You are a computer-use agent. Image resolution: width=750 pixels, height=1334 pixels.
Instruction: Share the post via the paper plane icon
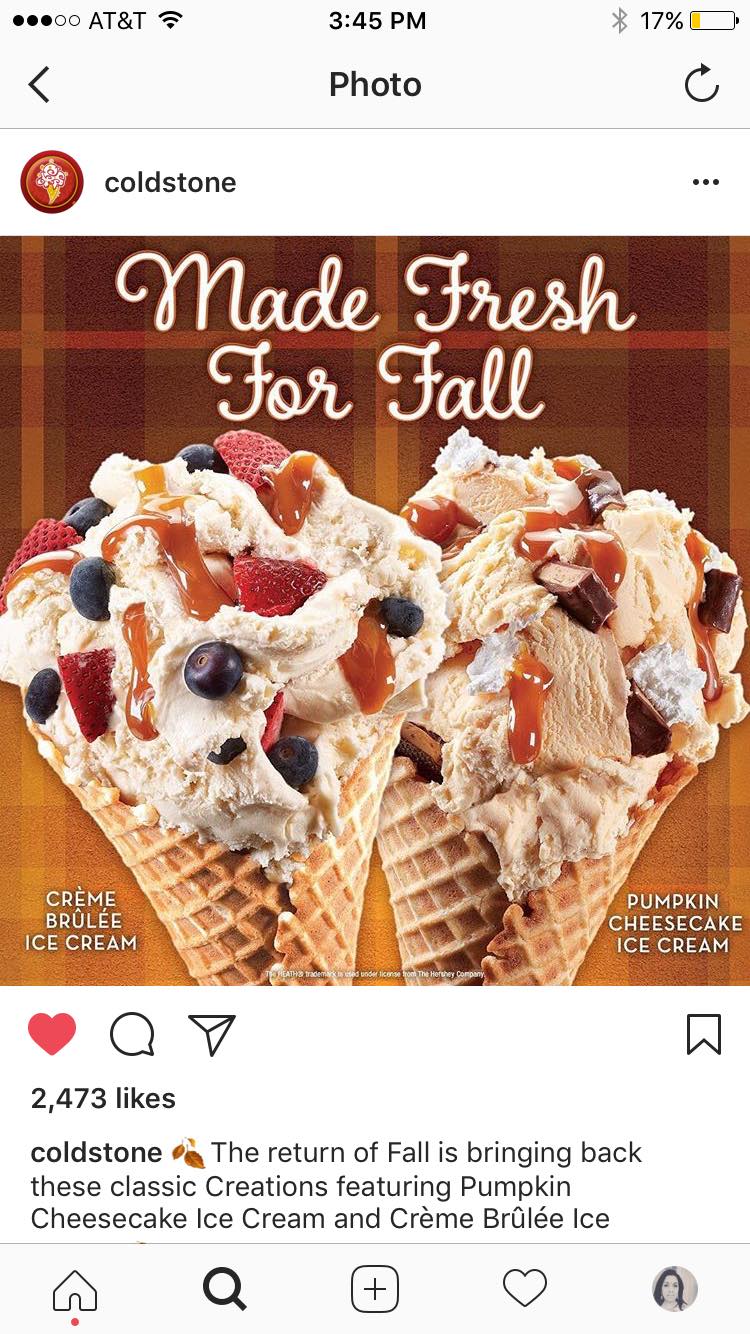[x=211, y=1034]
